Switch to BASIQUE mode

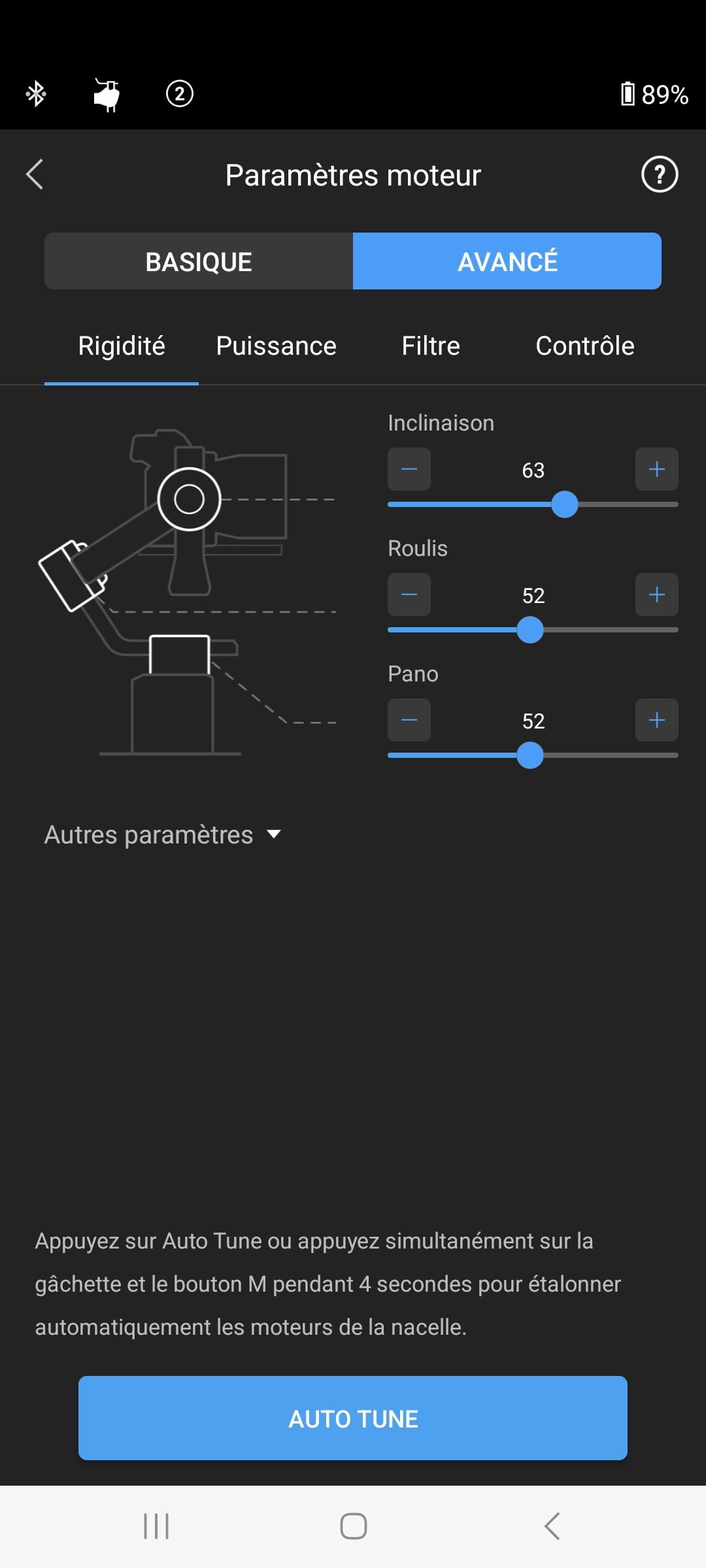coord(199,261)
